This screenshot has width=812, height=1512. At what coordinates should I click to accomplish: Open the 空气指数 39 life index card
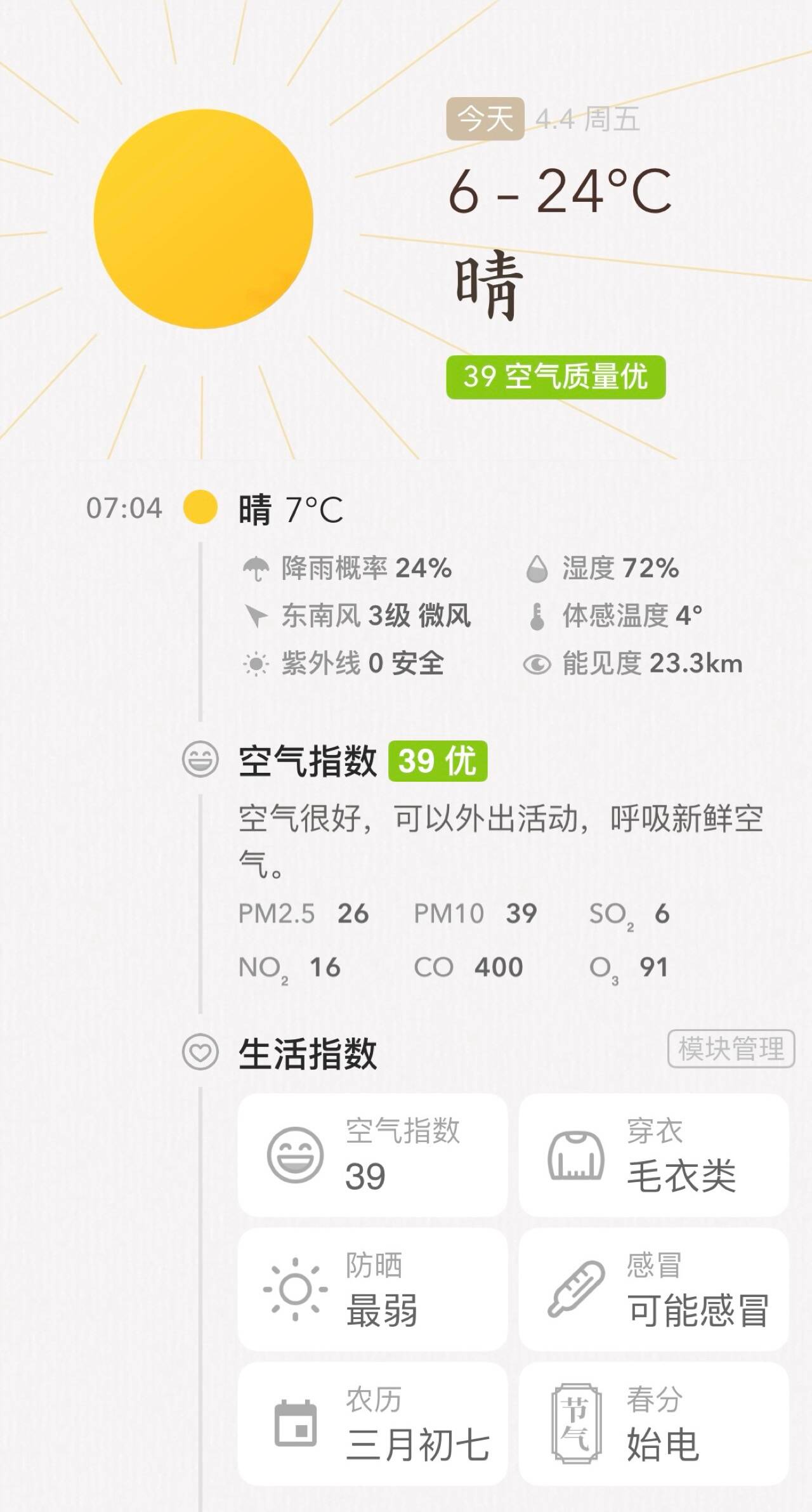[372, 1155]
